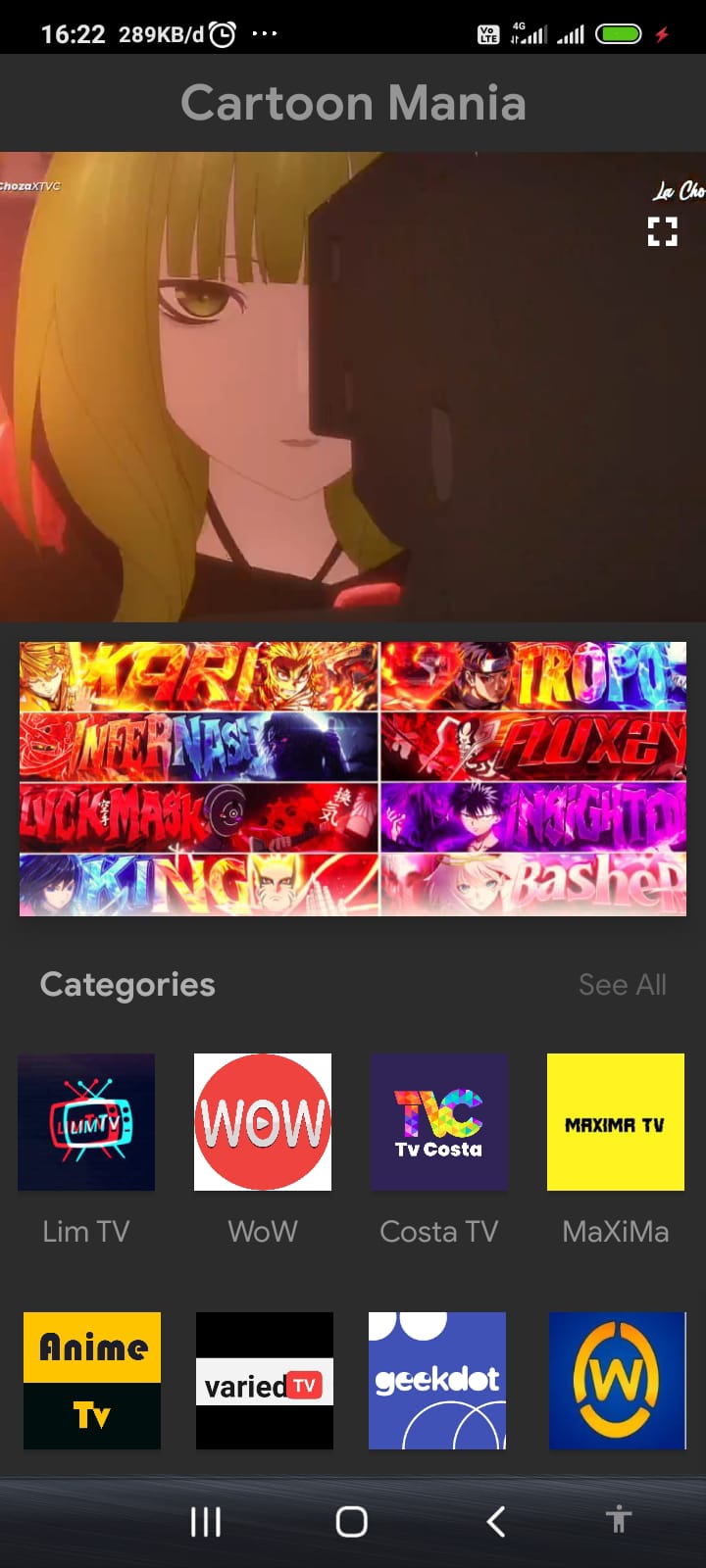Image resolution: width=706 pixels, height=1568 pixels.
Task: Open the recent apps view
Action: pos(206,1521)
